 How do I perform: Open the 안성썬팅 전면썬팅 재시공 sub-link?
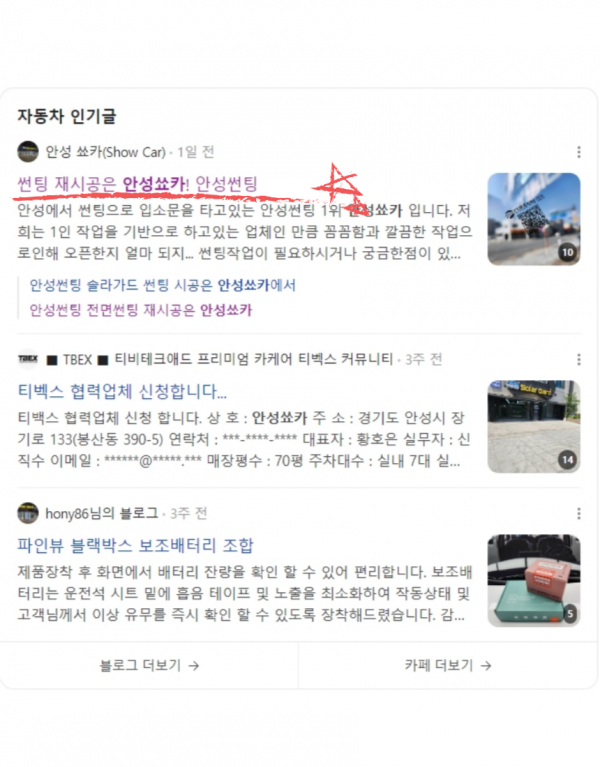point(141,310)
